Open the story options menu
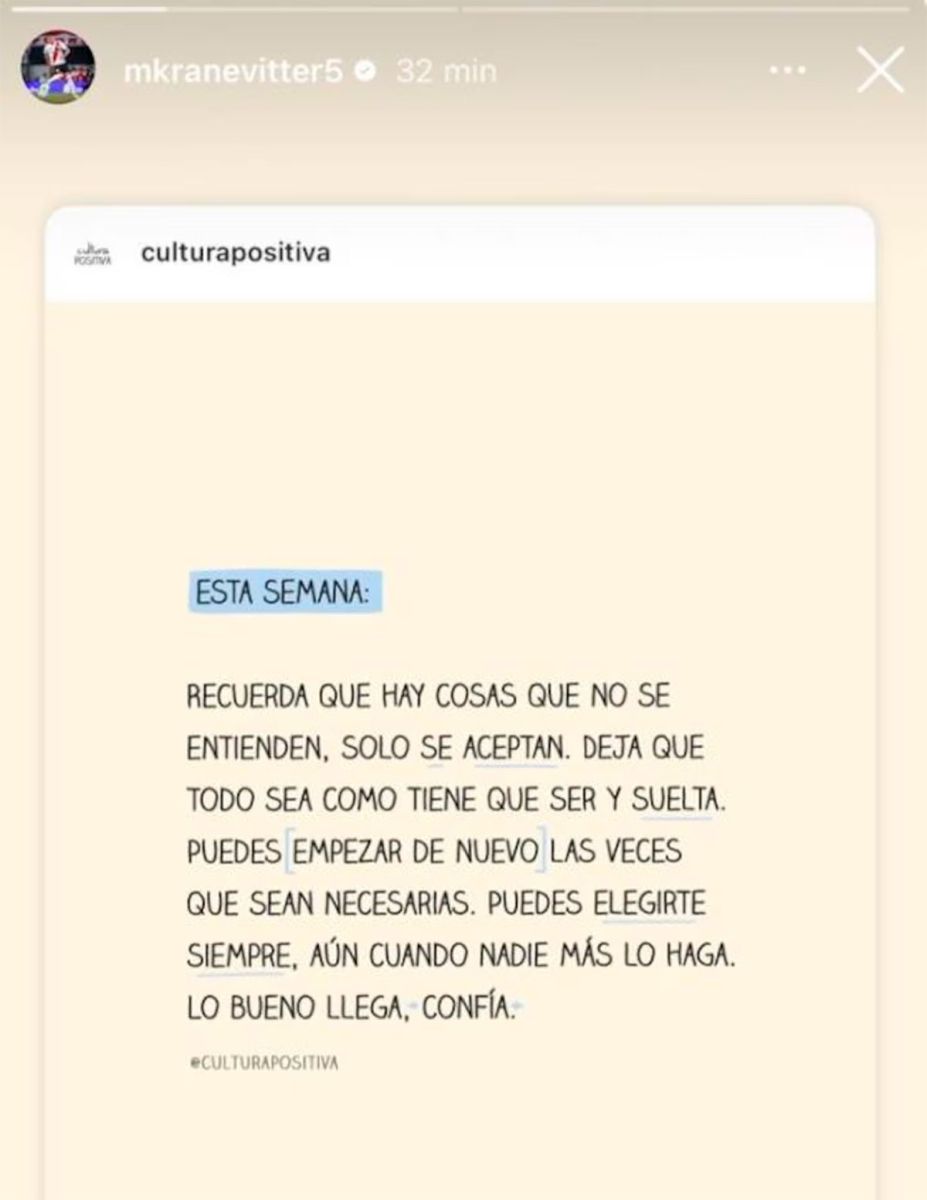The height and width of the screenshot is (1200, 927). pyautogui.click(x=789, y=71)
